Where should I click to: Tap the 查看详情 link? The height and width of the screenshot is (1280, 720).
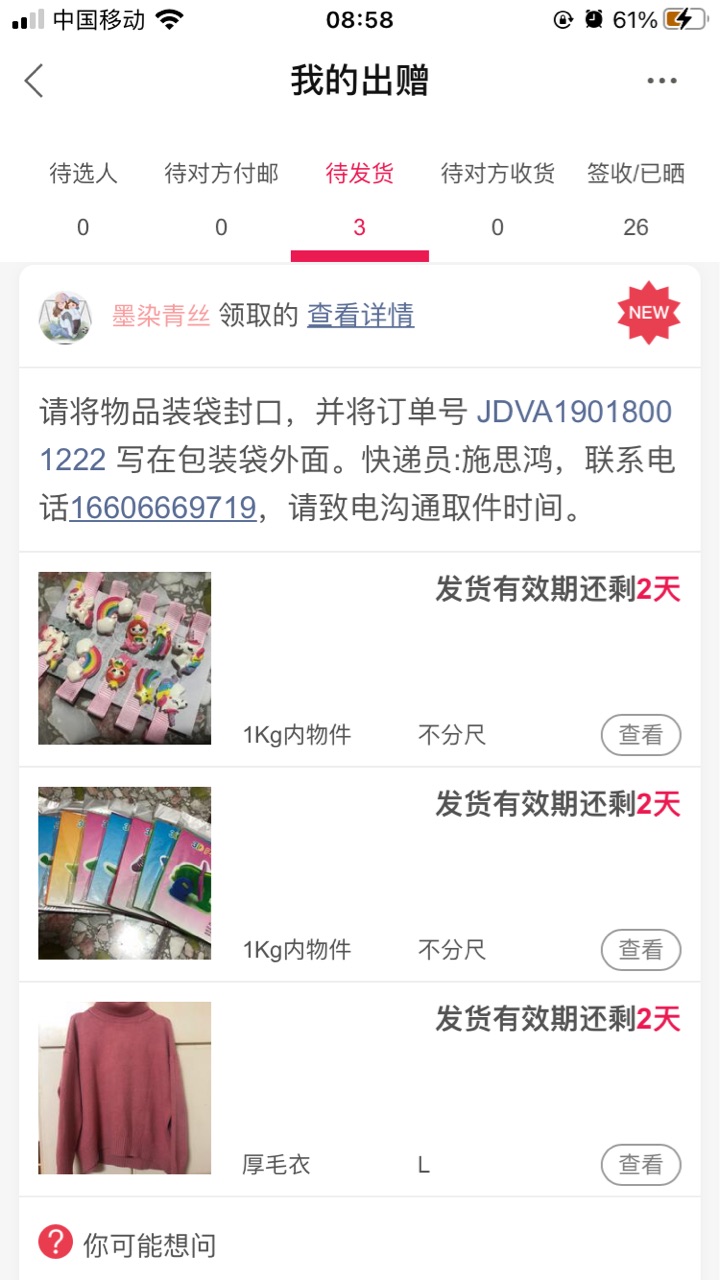click(x=360, y=316)
